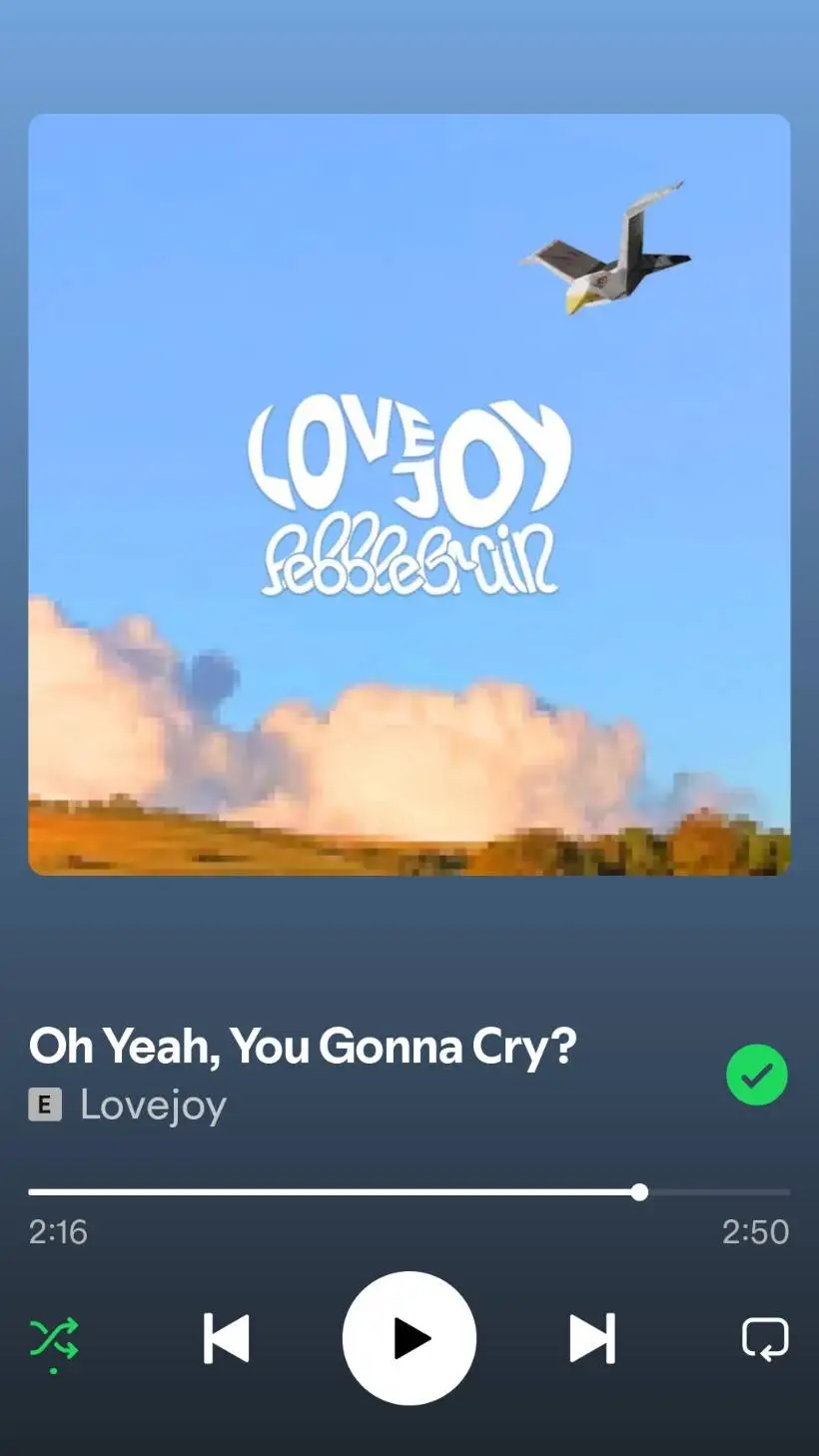Tap the Pebble Brain album cover
The width and height of the screenshot is (819, 1456).
point(409,494)
